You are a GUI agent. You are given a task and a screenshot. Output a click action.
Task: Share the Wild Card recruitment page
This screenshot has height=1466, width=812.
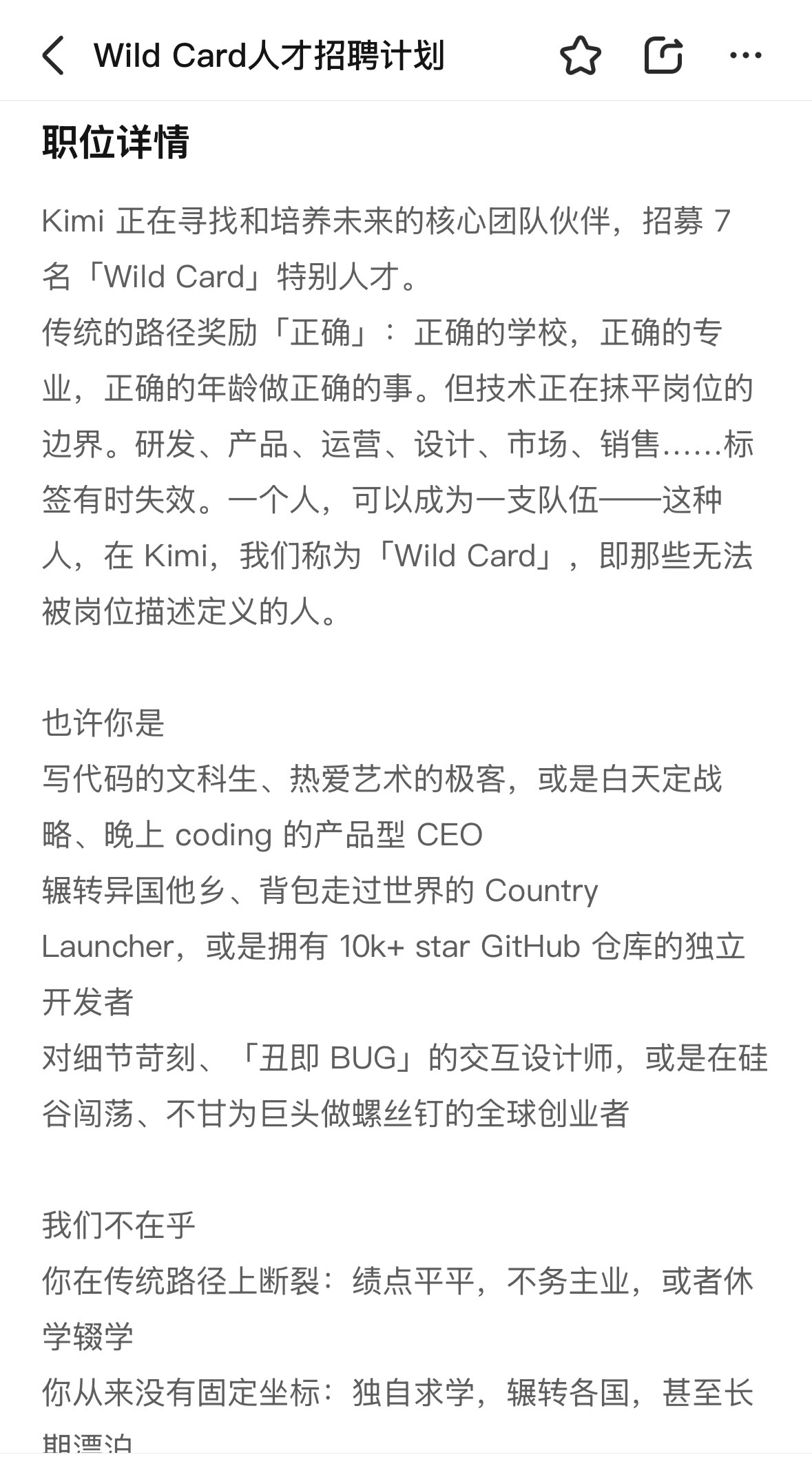pos(663,55)
